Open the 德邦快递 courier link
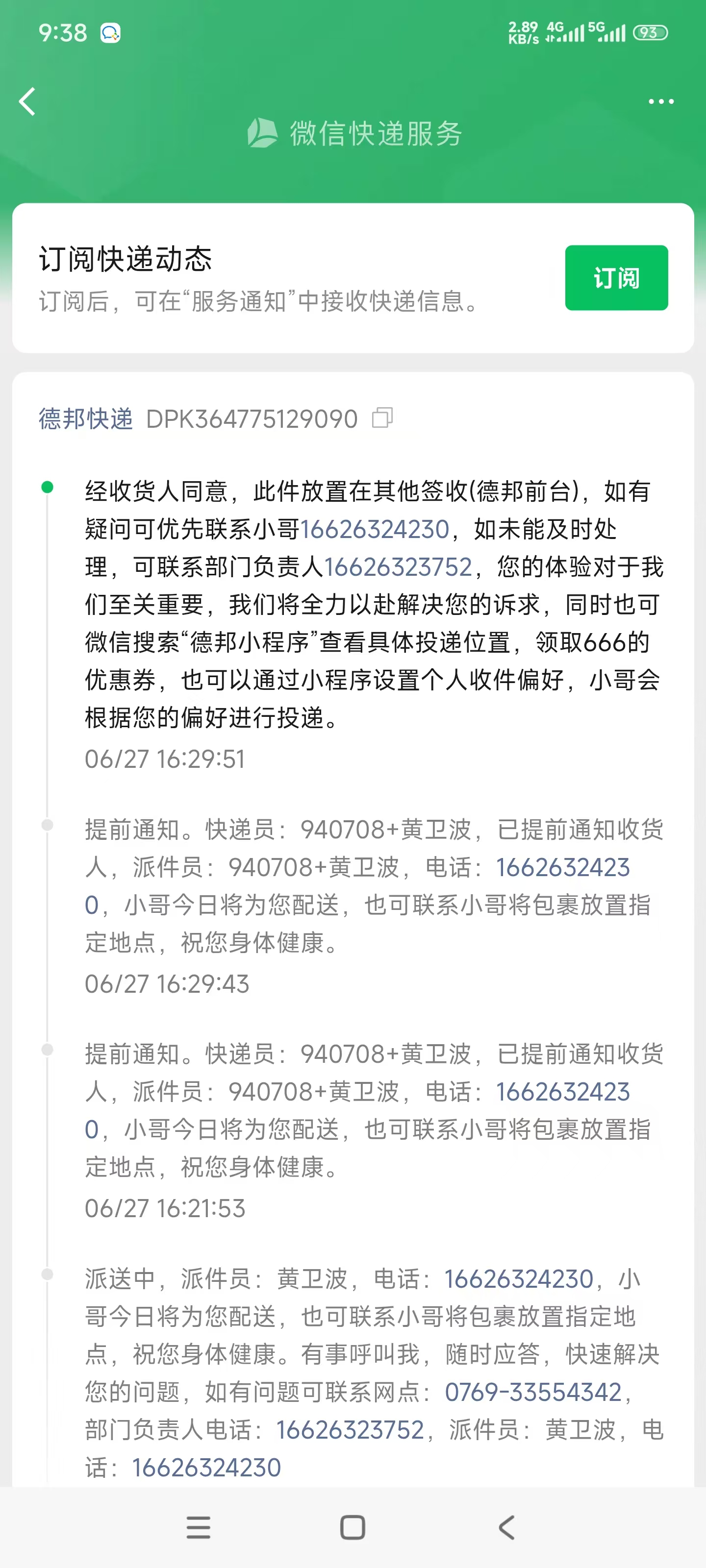This screenshot has width=706, height=1568. [85, 419]
